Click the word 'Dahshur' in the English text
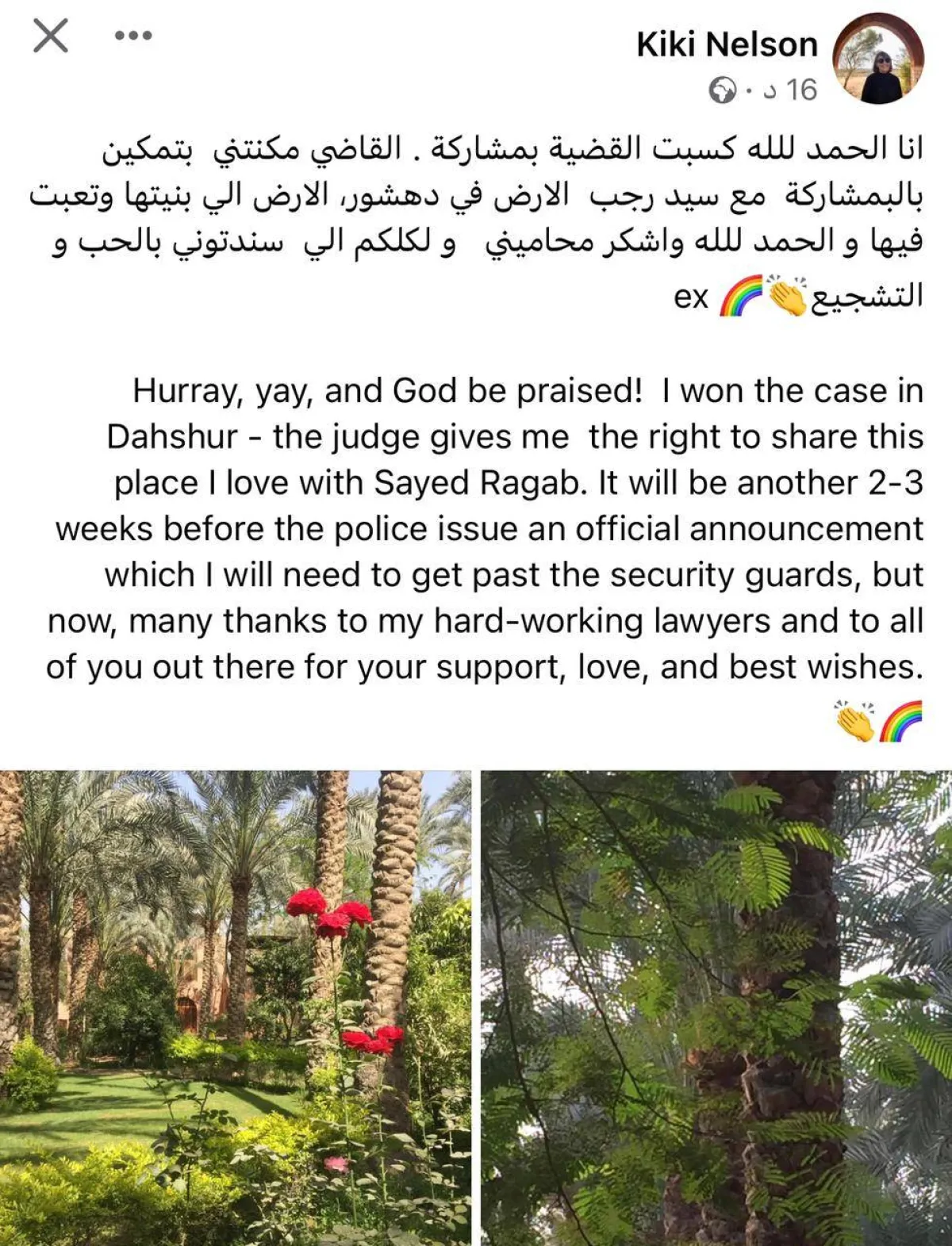952x1246 pixels. [x=173, y=435]
